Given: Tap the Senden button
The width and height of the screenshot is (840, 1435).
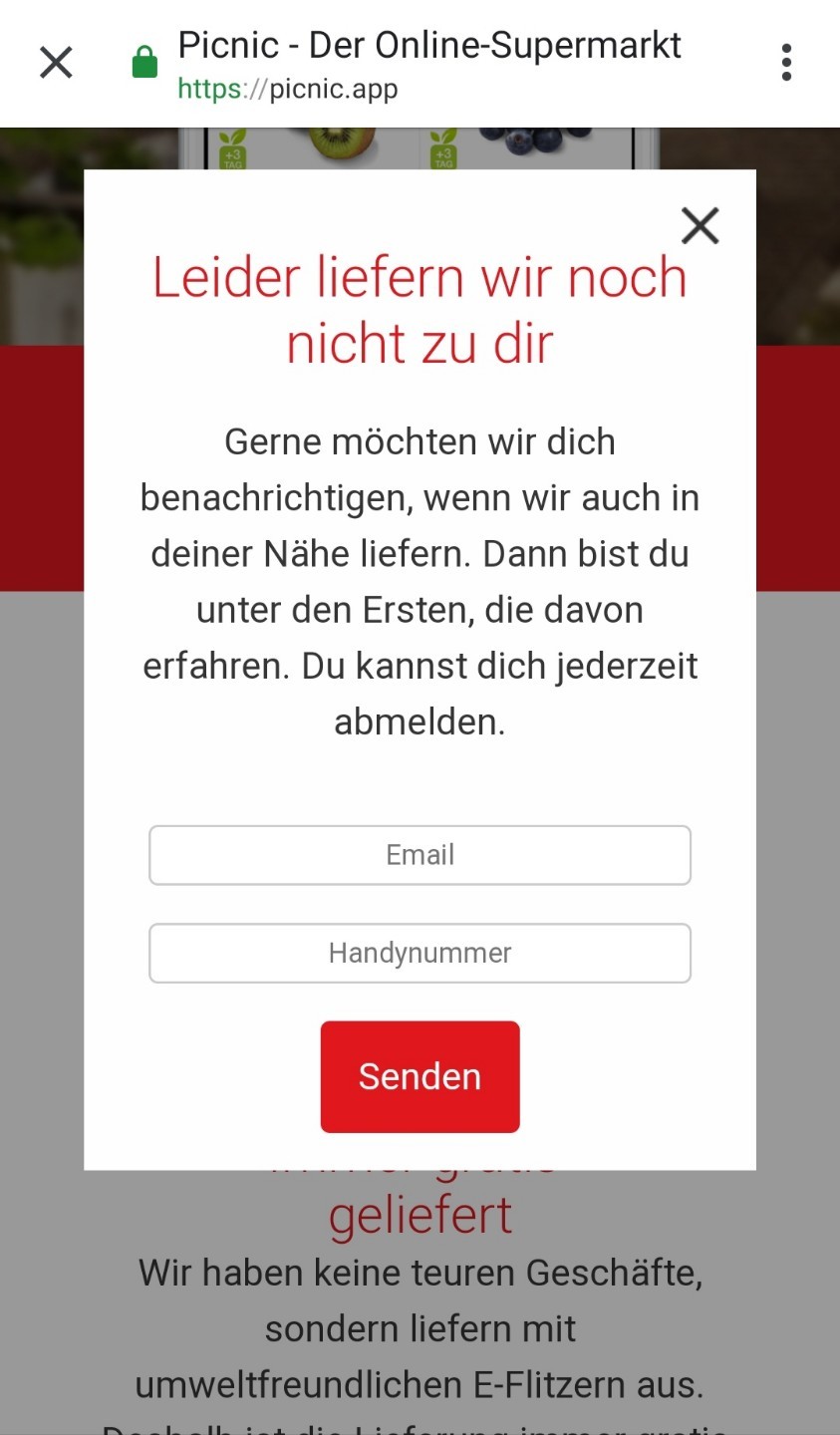Looking at the screenshot, I should [x=420, y=1077].
